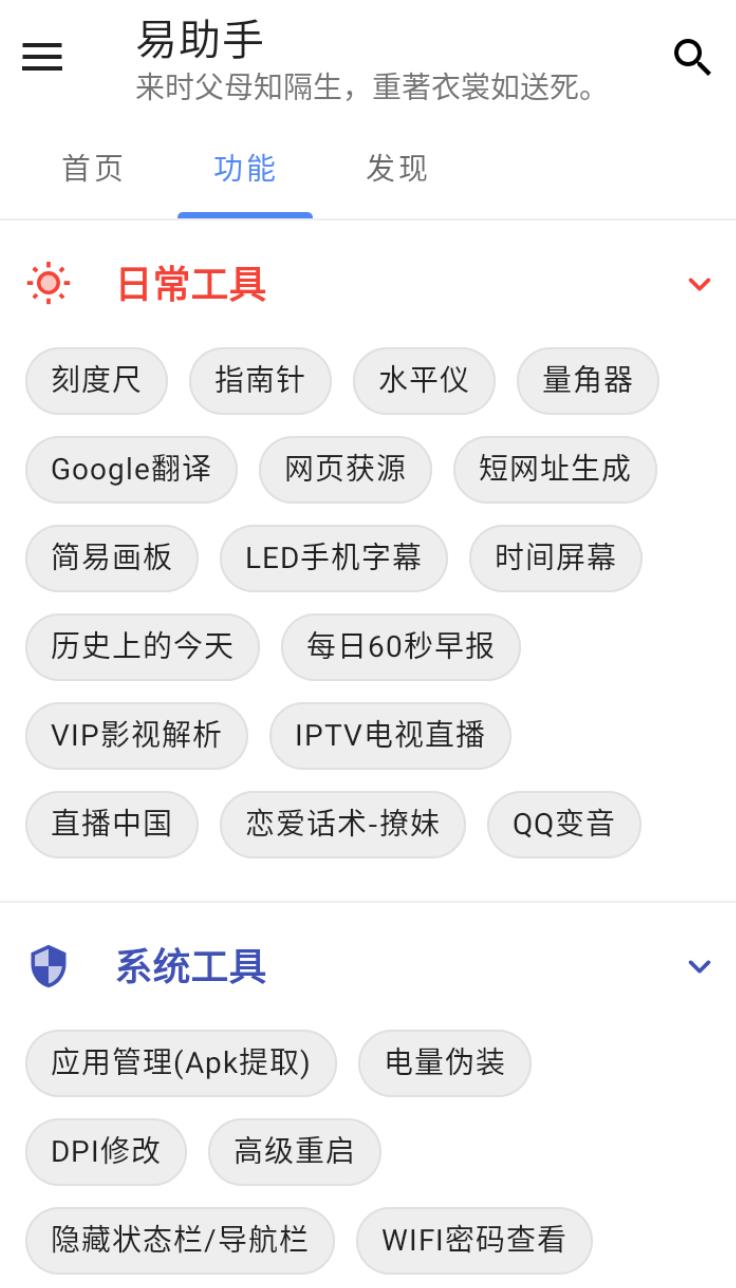Open the QQ变音 tool
The width and height of the screenshot is (736, 1288).
click(x=563, y=824)
